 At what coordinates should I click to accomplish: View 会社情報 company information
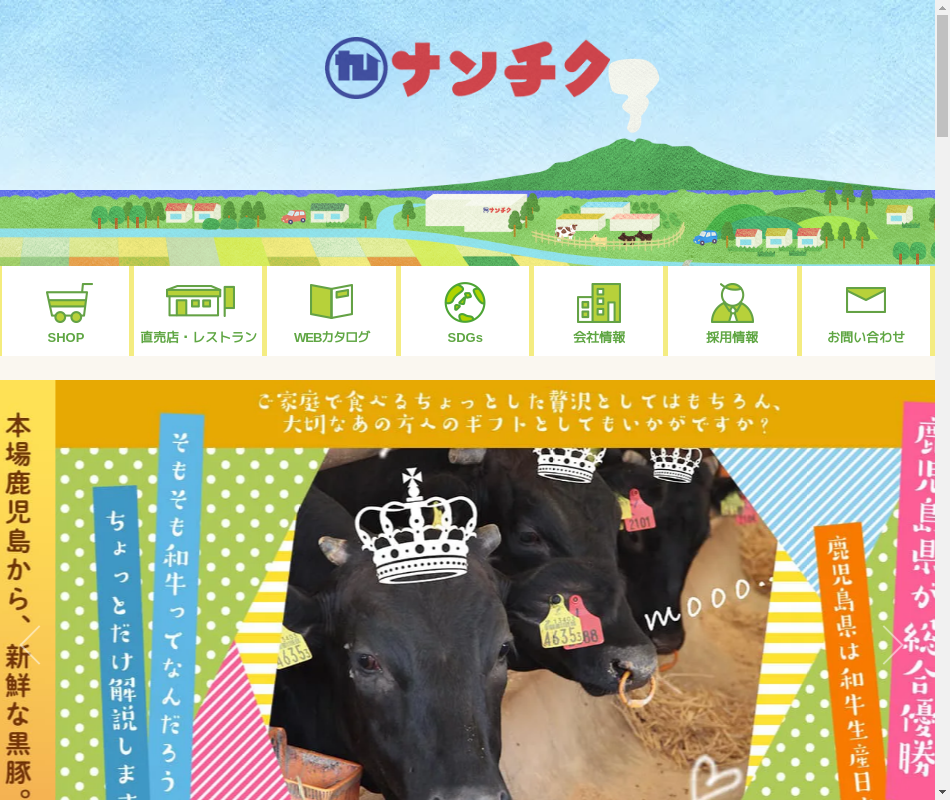[x=599, y=312]
